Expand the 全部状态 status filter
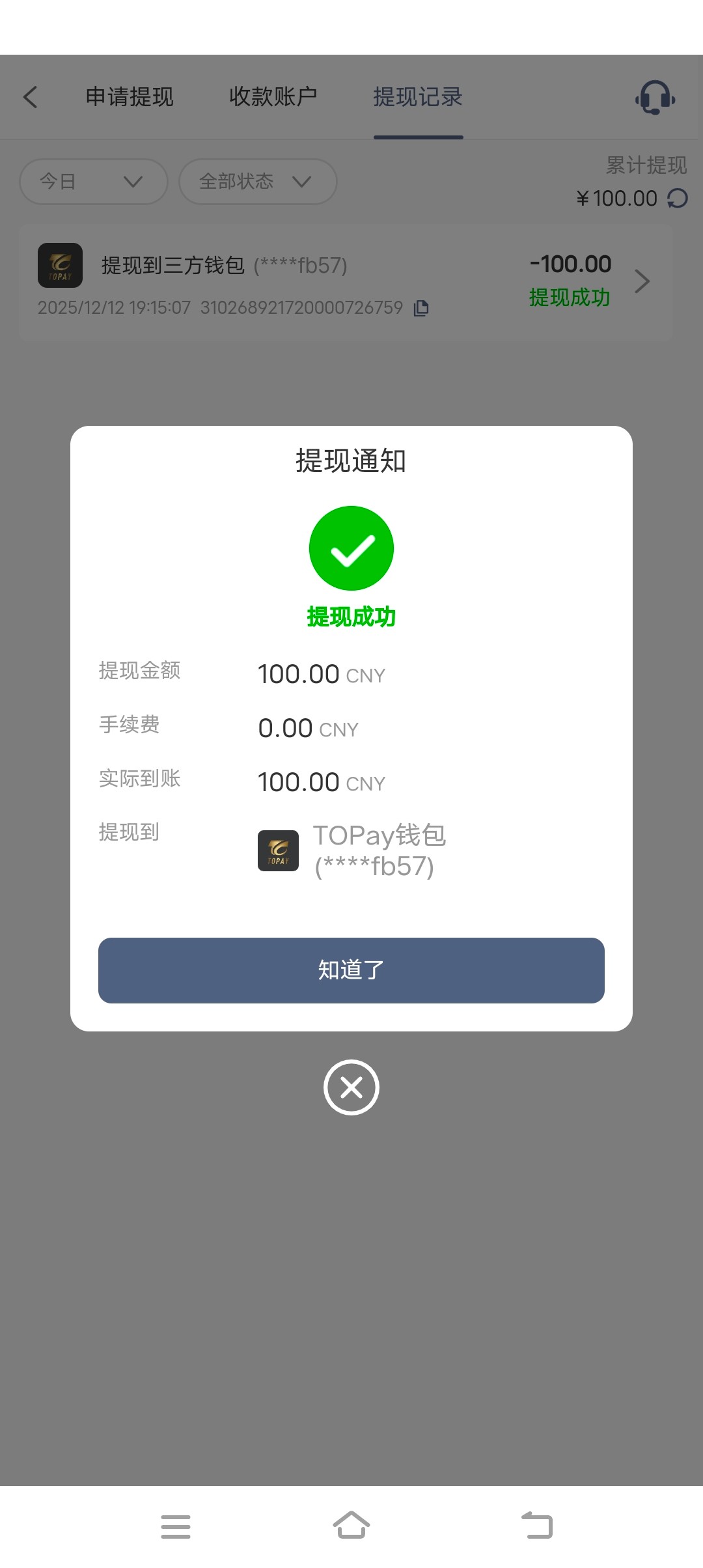The image size is (703, 1568). coord(257,182)
